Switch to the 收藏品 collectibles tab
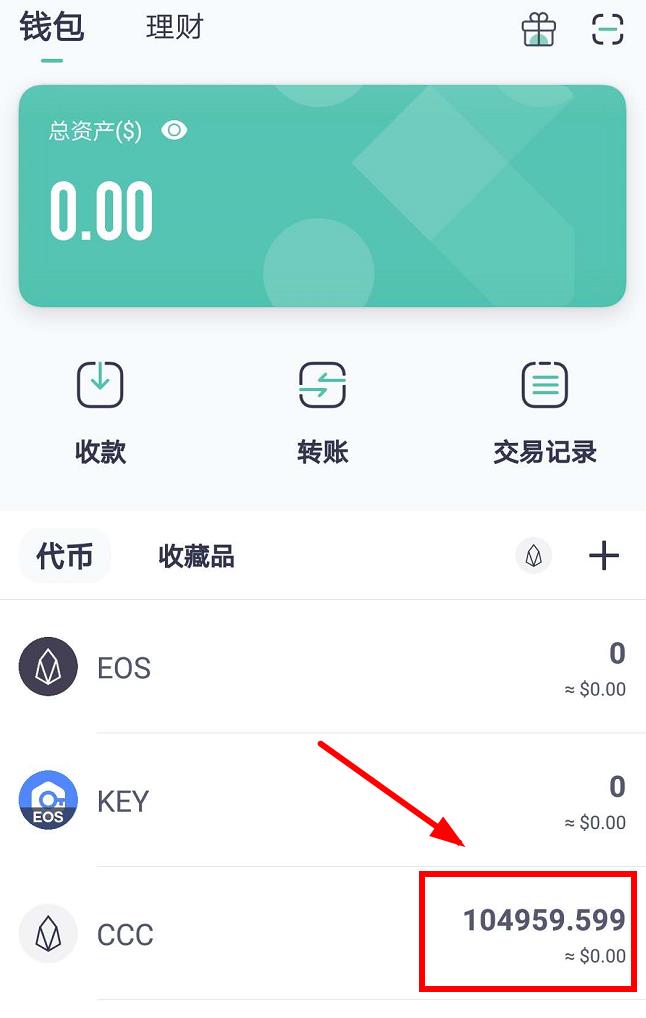This screenshot has width=646, height=1018. coord(196,556)
